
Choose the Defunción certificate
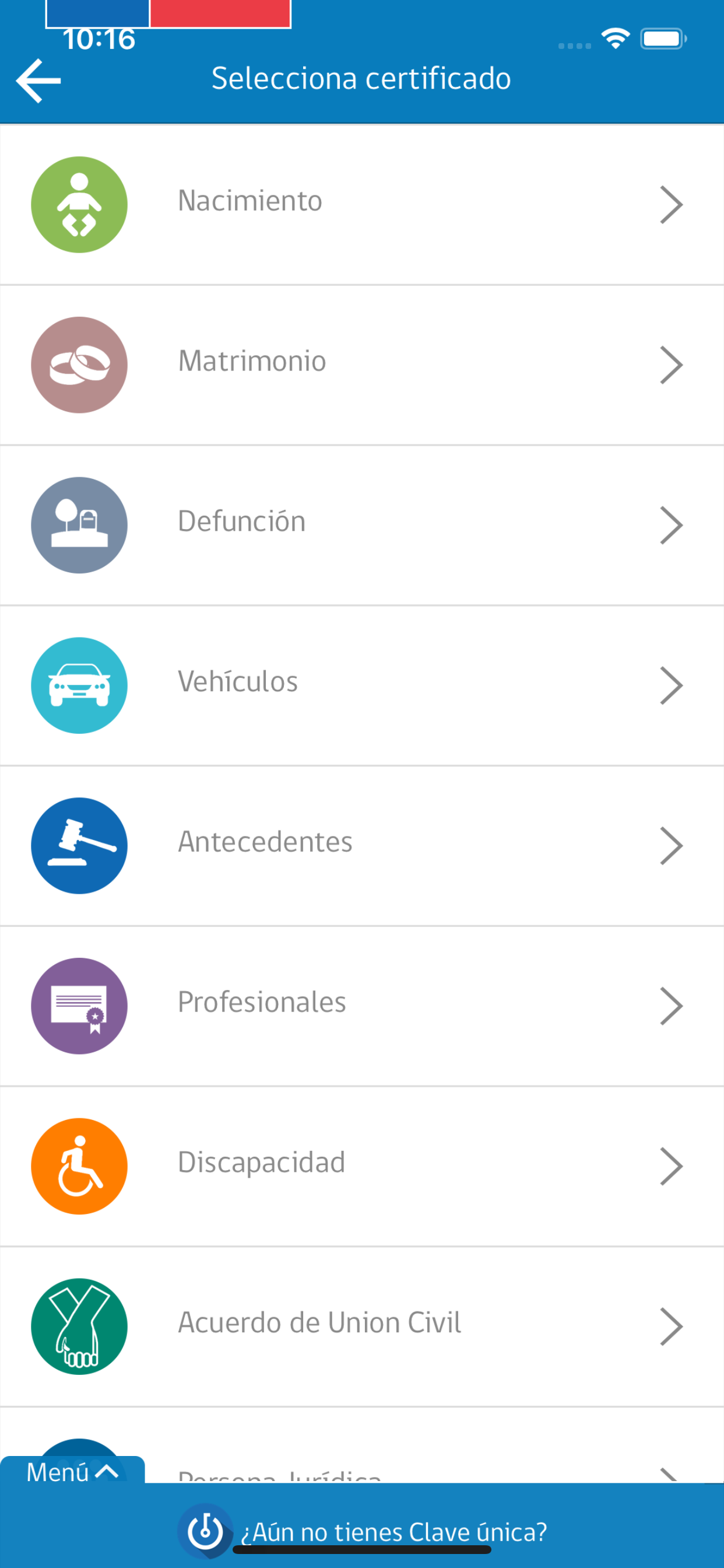[x=362, y=524]
